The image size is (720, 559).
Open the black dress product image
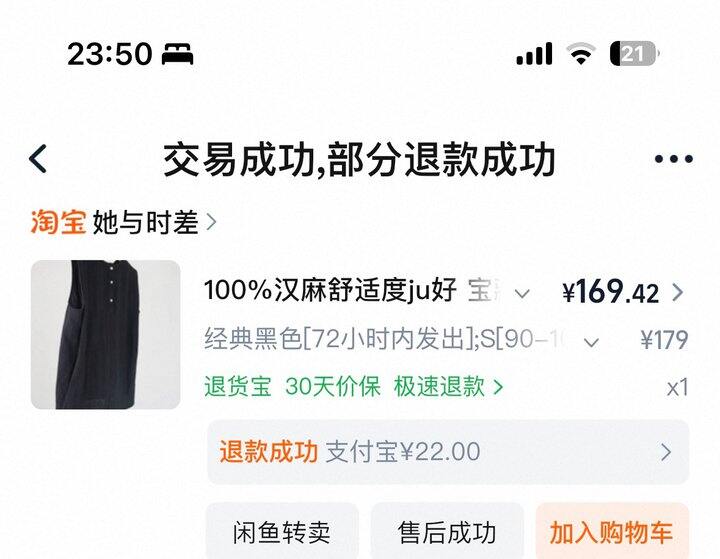(106, 334)
